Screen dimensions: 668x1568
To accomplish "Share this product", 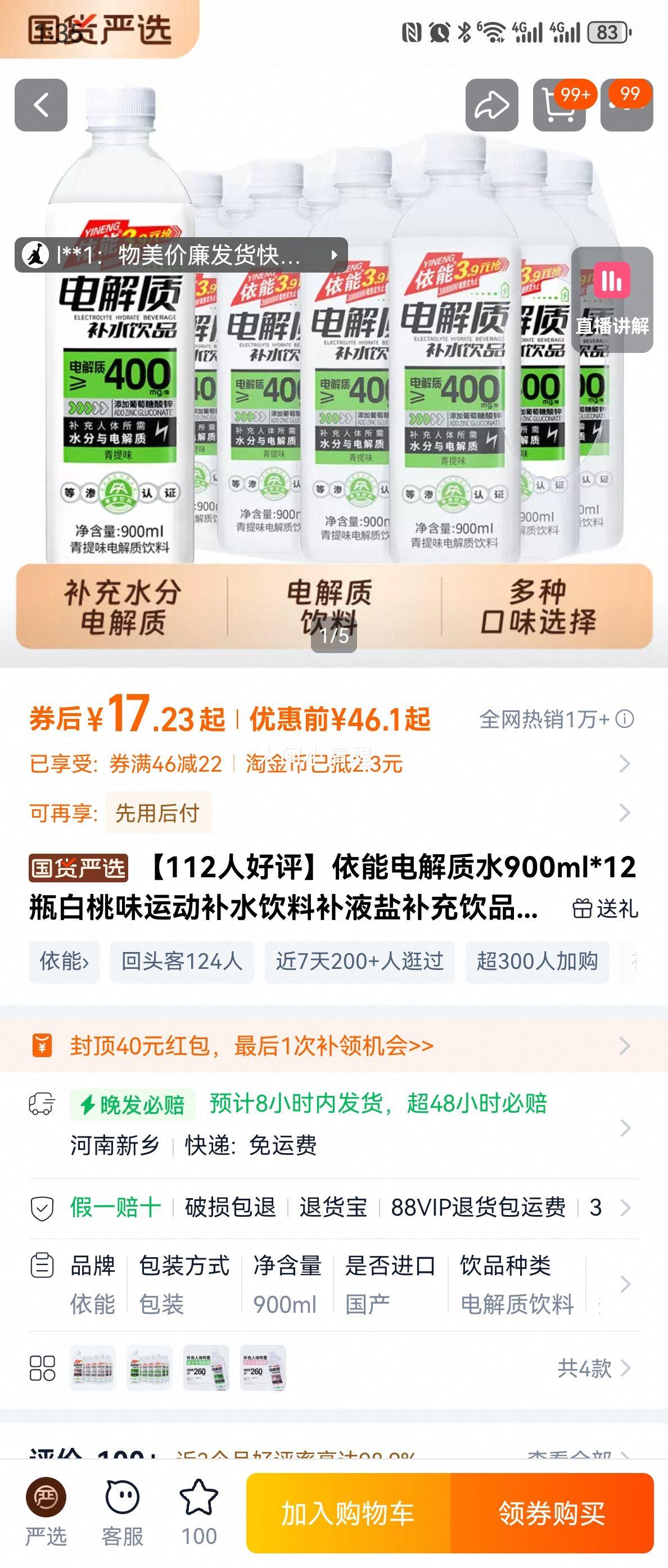I will (491, 105).
